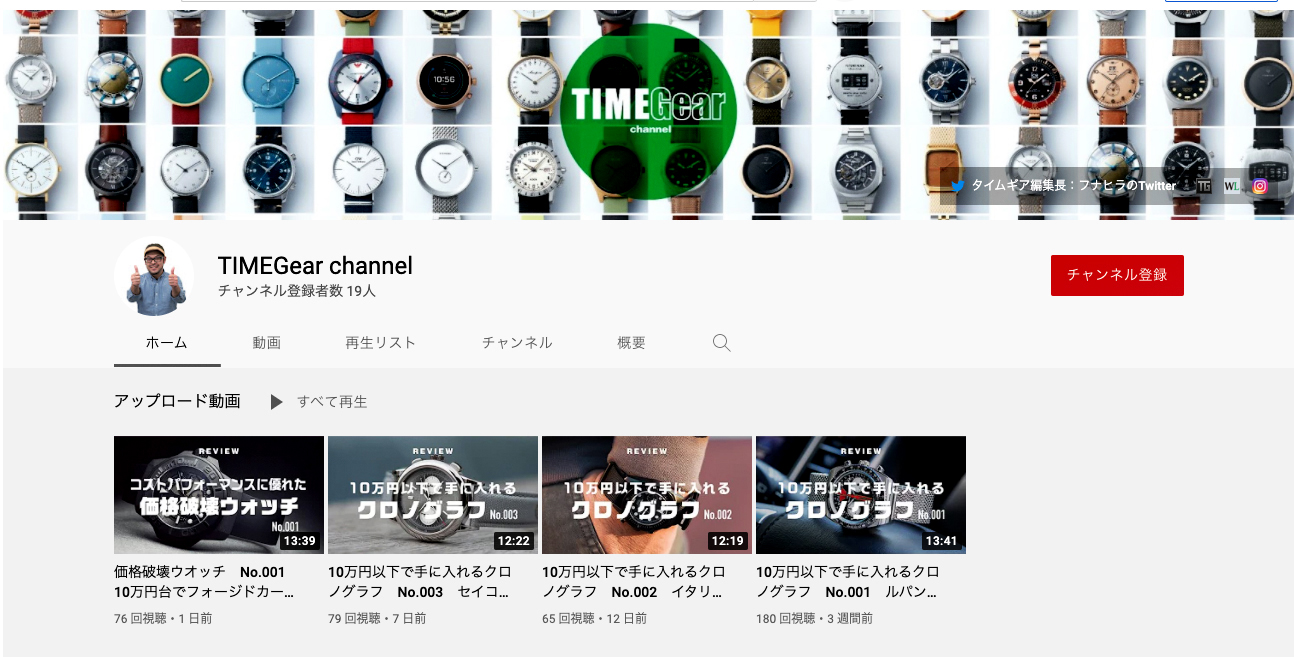Open the 価格破壊ウオッチ No.001 video

[x=218, y=495]
